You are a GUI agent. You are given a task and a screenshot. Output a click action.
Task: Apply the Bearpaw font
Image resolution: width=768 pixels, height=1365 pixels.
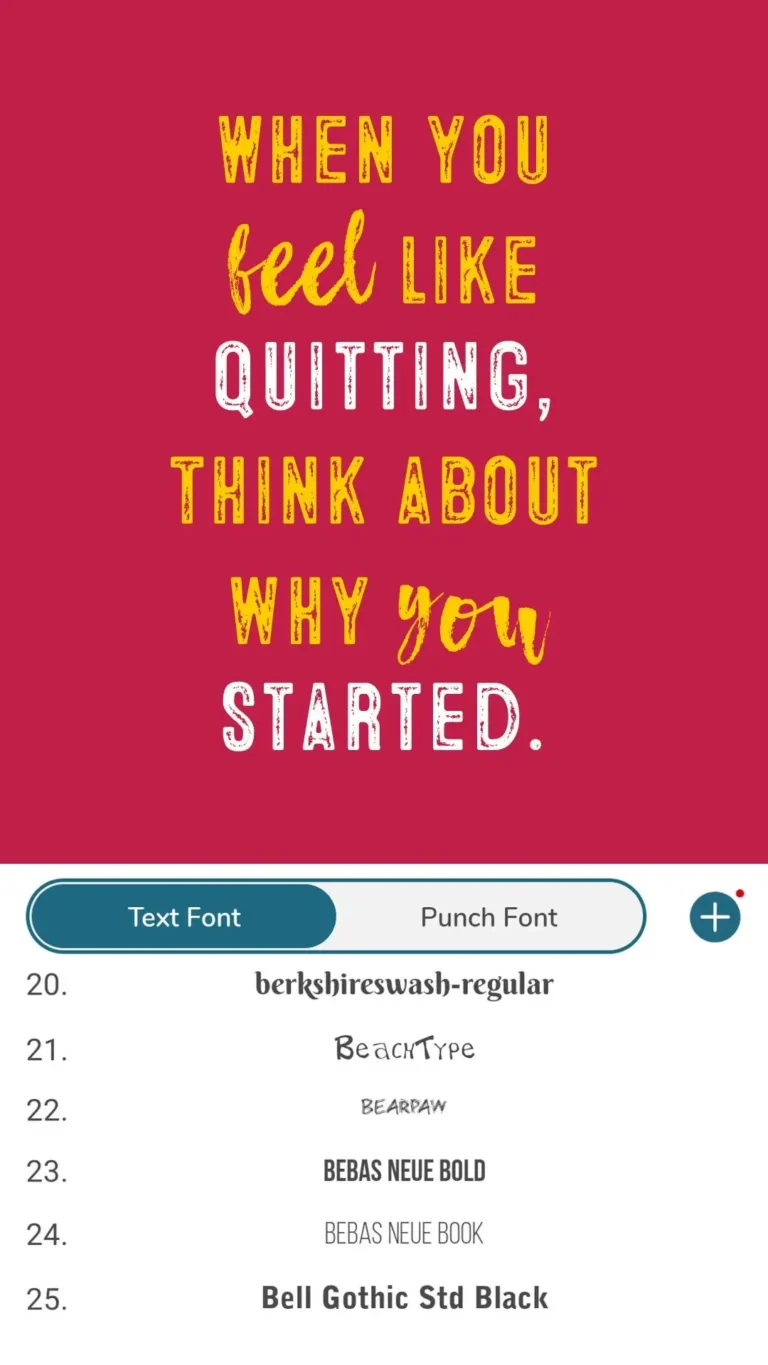coord(403,1108)
